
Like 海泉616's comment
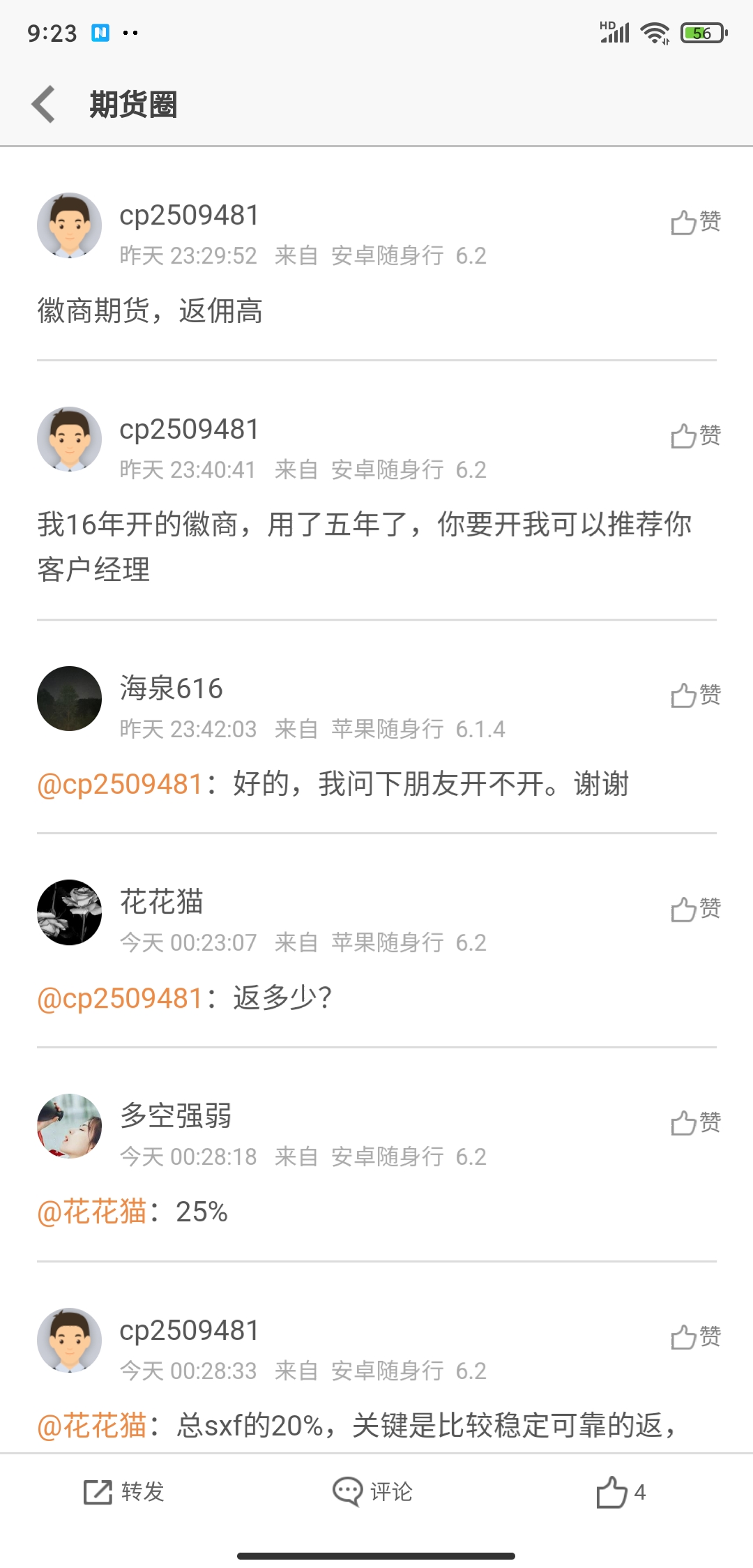[695, 695]
